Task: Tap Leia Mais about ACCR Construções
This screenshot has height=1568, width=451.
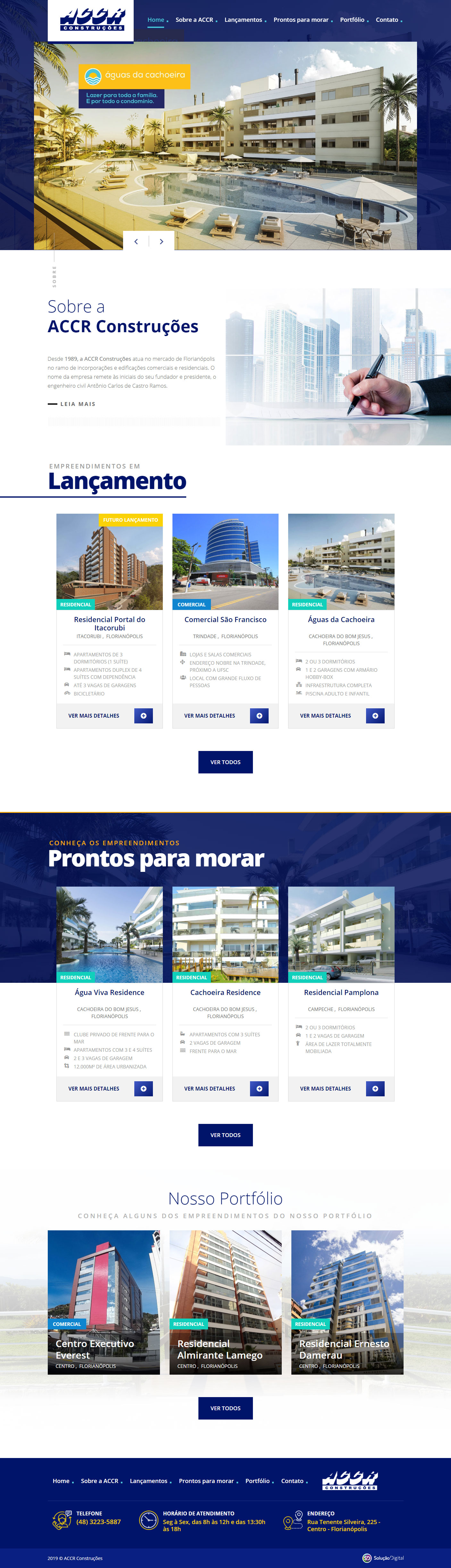Action: (77, 404)
